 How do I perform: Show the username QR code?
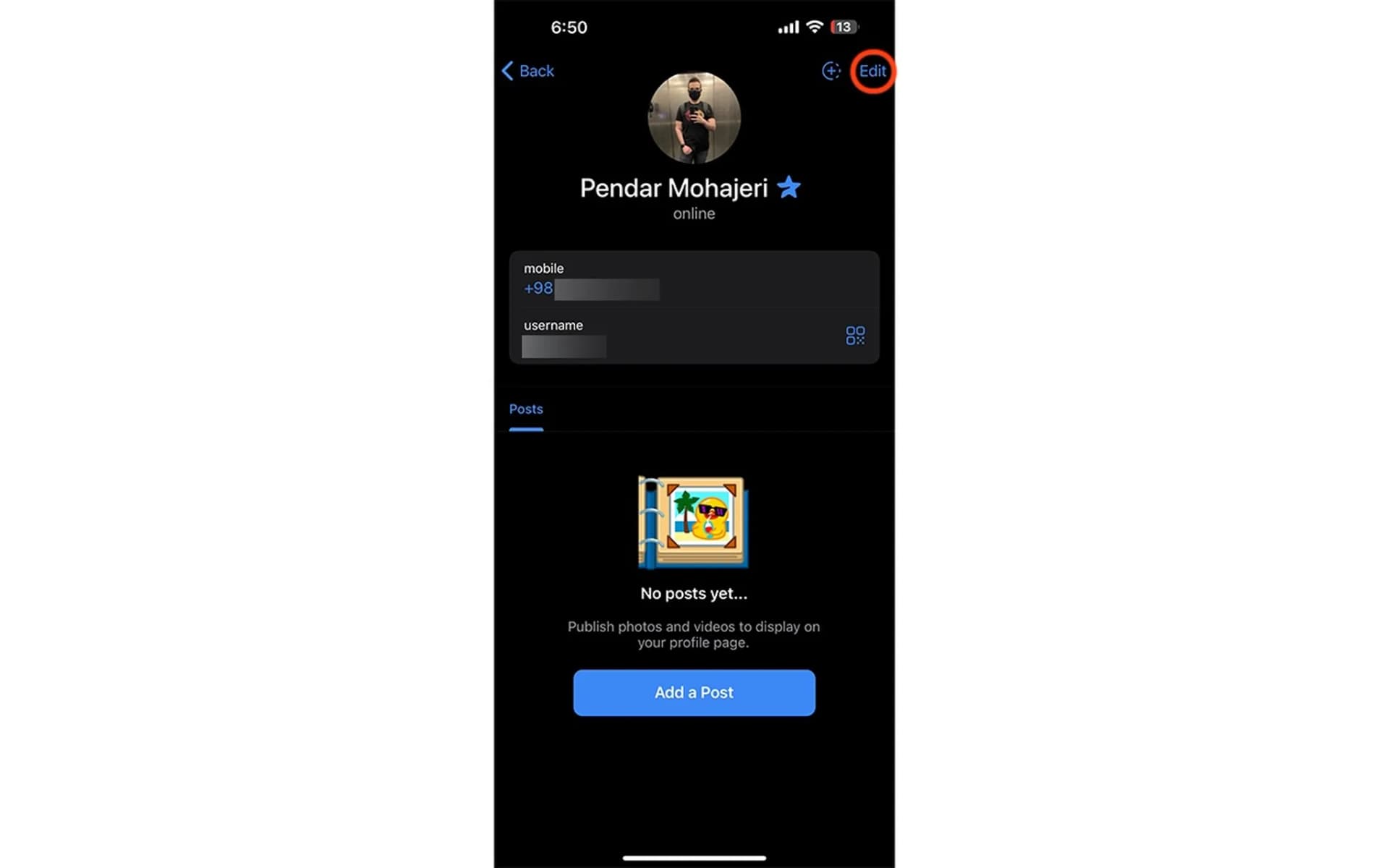click(855, 336)
